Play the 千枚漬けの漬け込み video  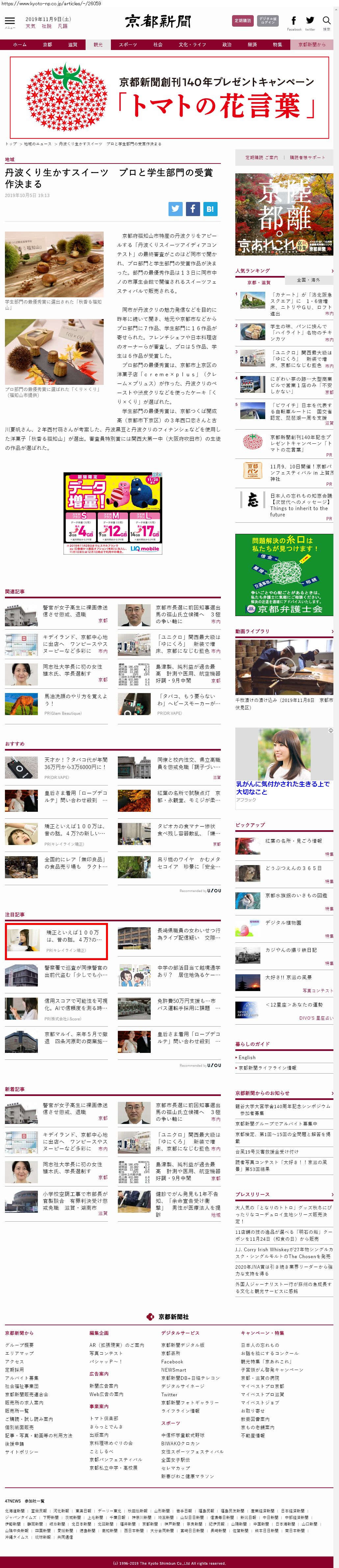point(284,666)
